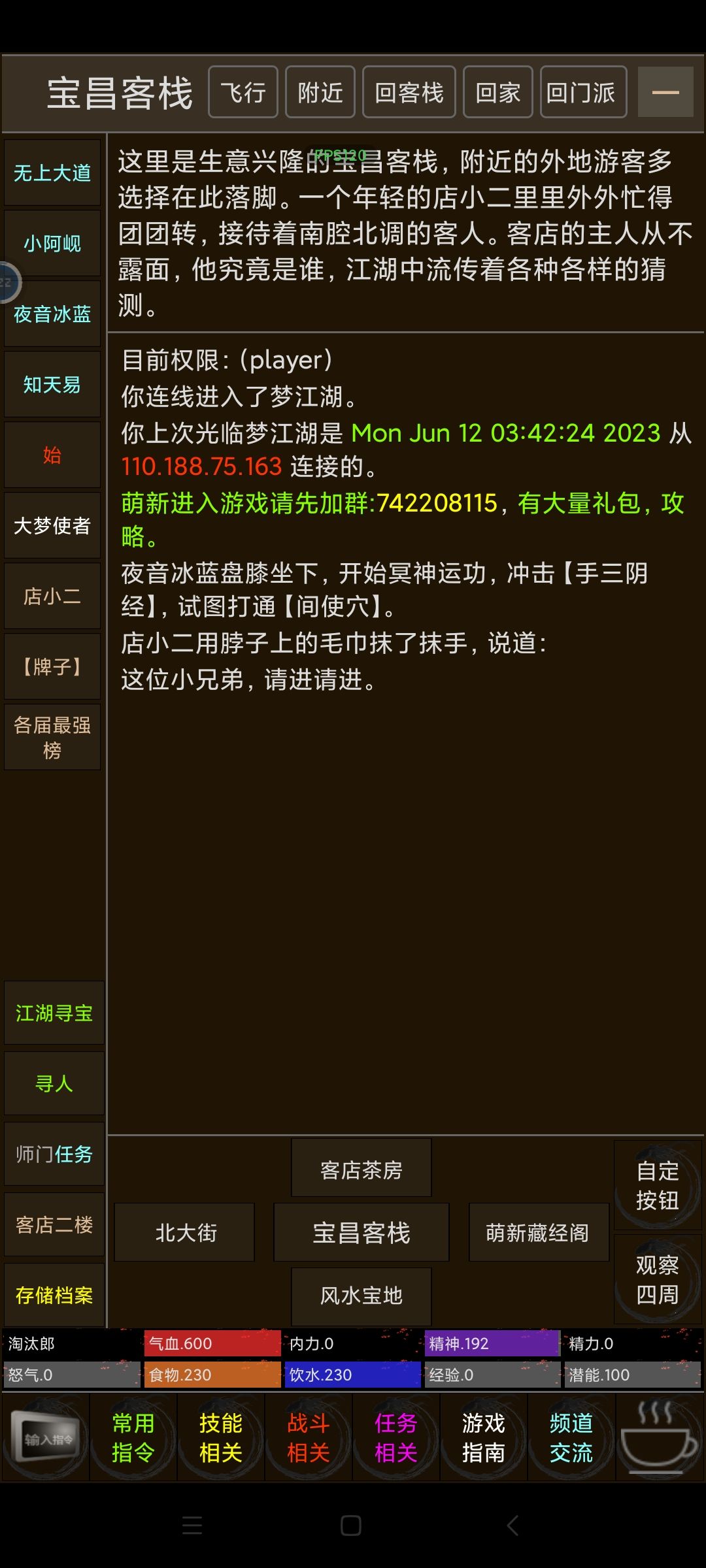Start the 江湖寻宝 treasure hunt

click(x=54, y=1013)
